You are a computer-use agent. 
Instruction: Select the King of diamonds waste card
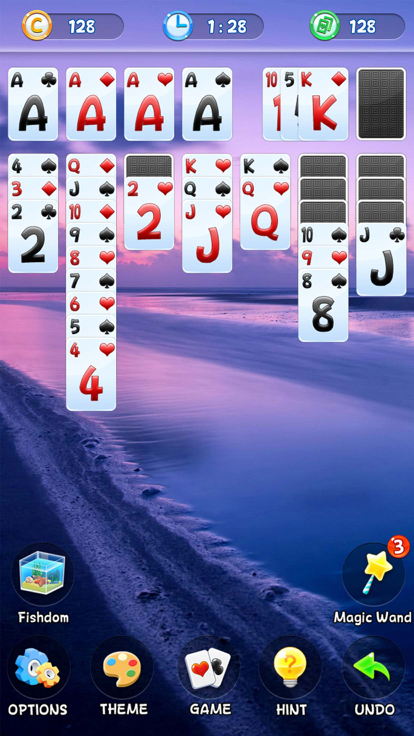[x=323, y=104]
